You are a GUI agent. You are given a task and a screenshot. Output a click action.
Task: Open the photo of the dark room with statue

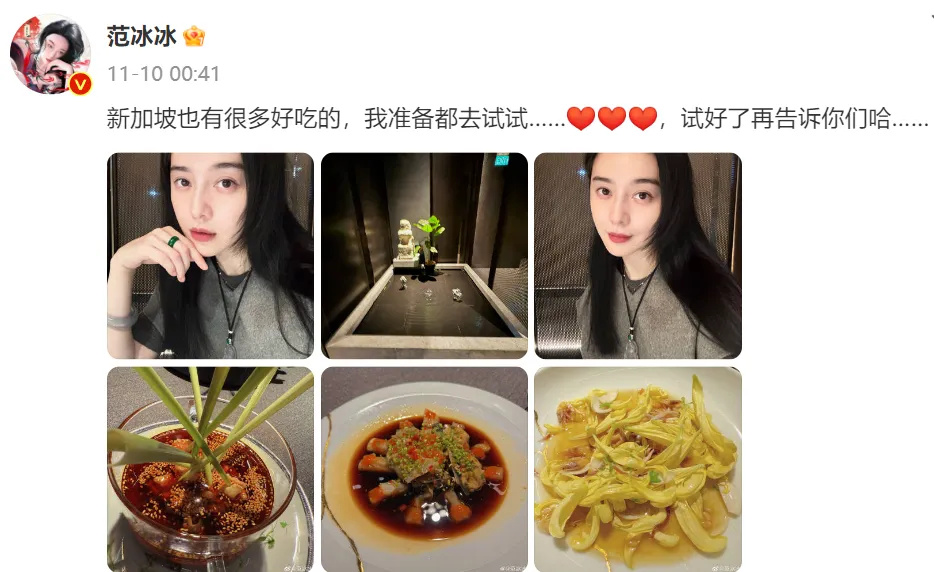click(x=424, y=255)
